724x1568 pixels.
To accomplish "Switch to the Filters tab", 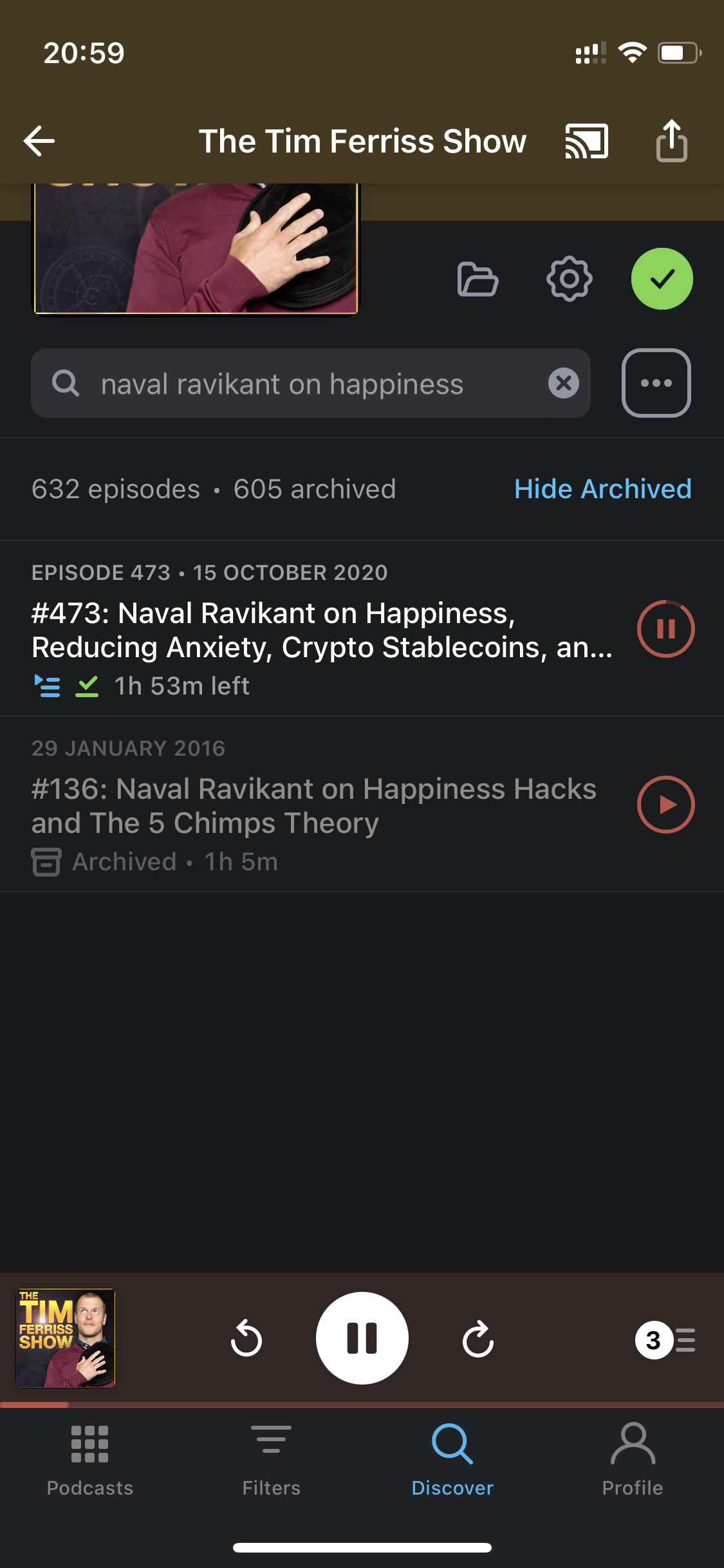I will [271, 1459].
